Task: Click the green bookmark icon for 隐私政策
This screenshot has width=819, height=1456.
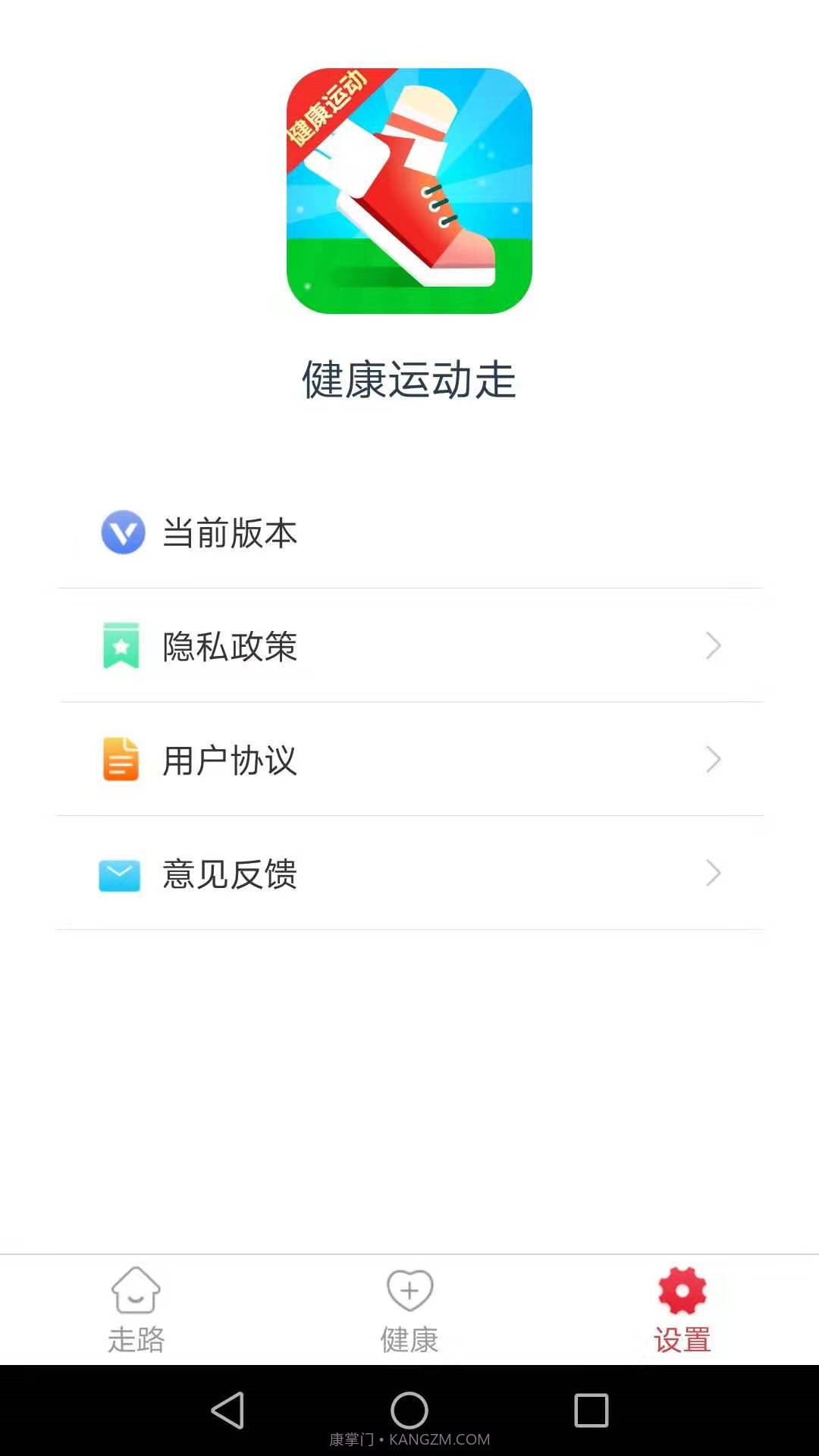Action: pos(119,647)
